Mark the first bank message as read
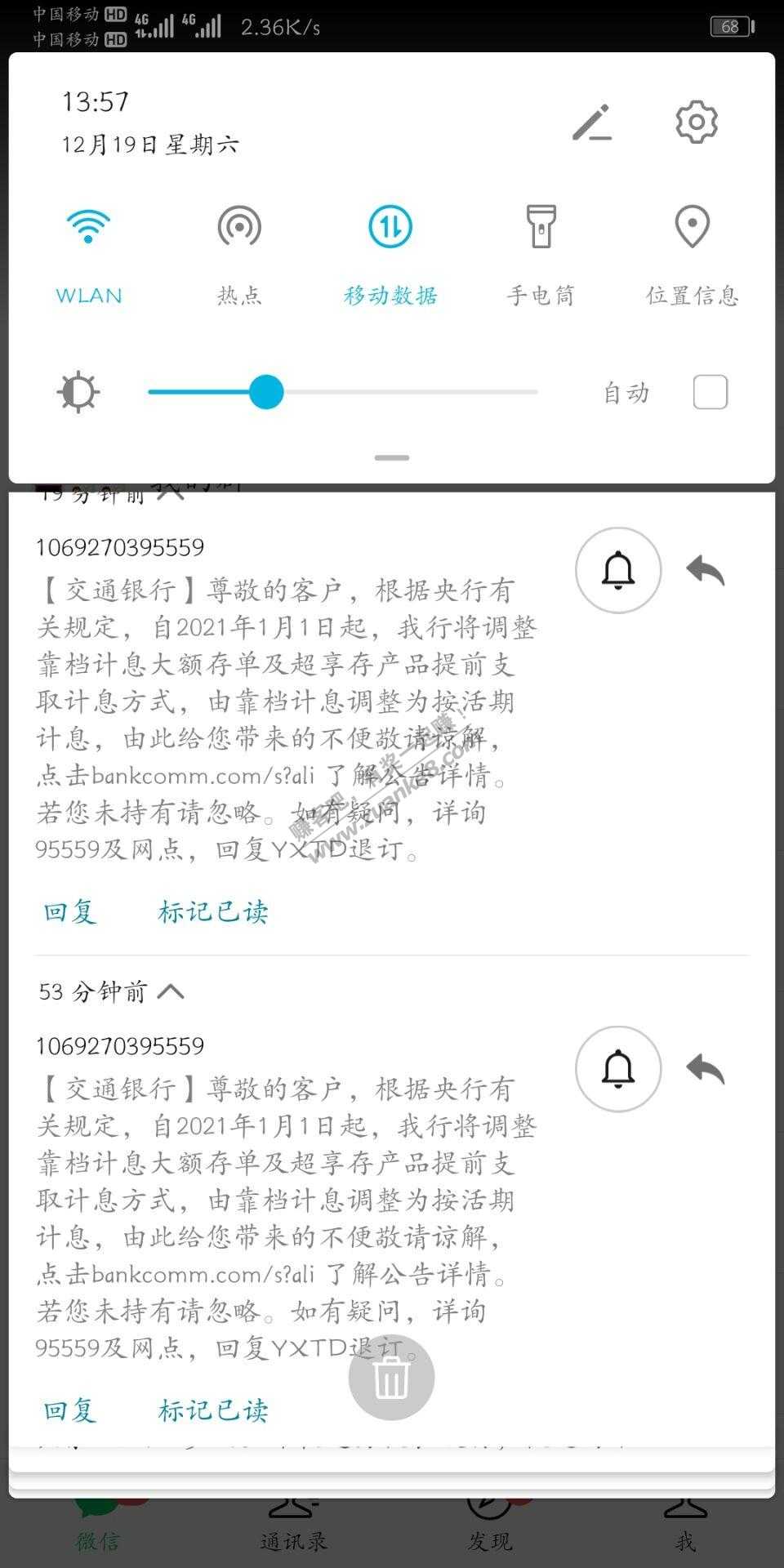The width and height of the screenshot is (784, 1568). (x=213, y=911)
